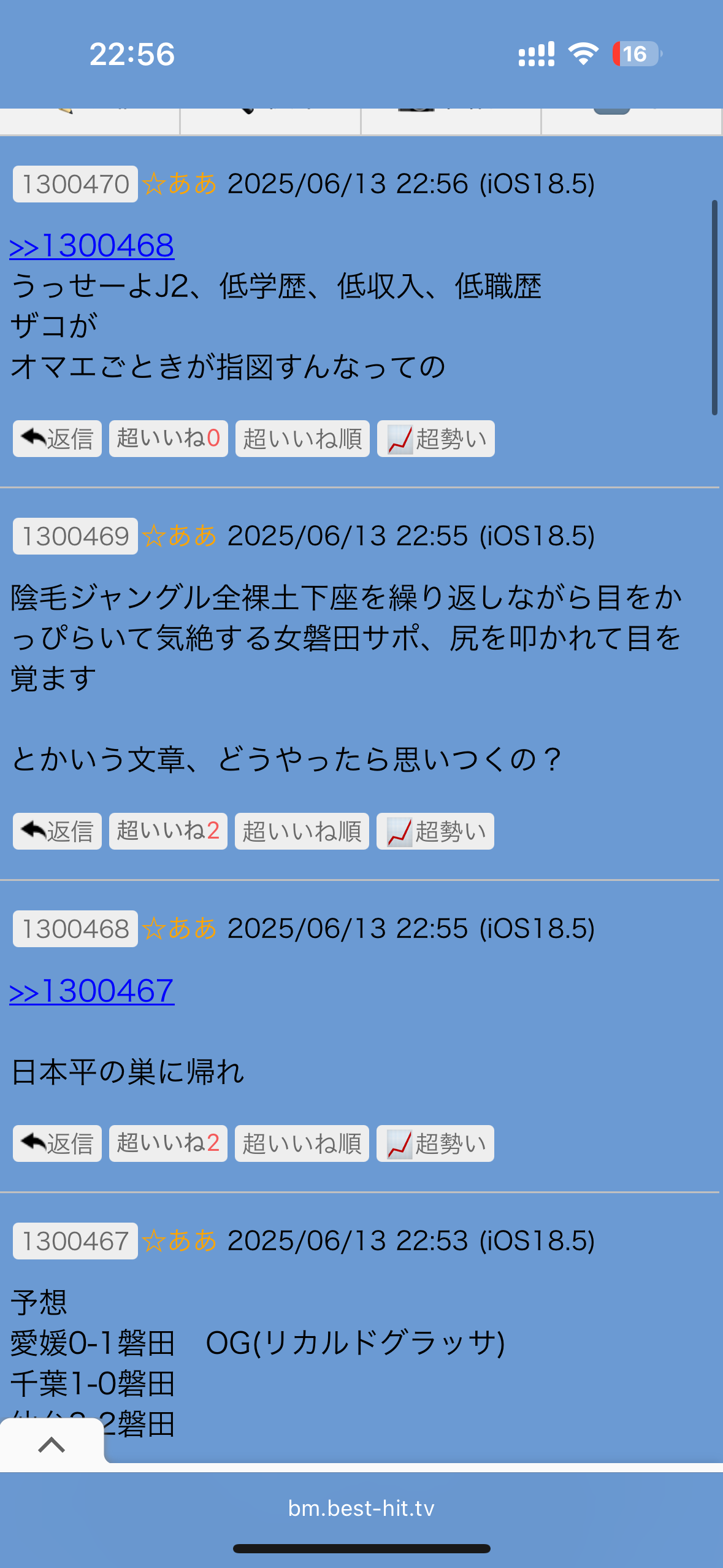This screenshot has width=723, height=1568.
Task: Follow the >>1300467 reply link
Action: click(92, 991)
